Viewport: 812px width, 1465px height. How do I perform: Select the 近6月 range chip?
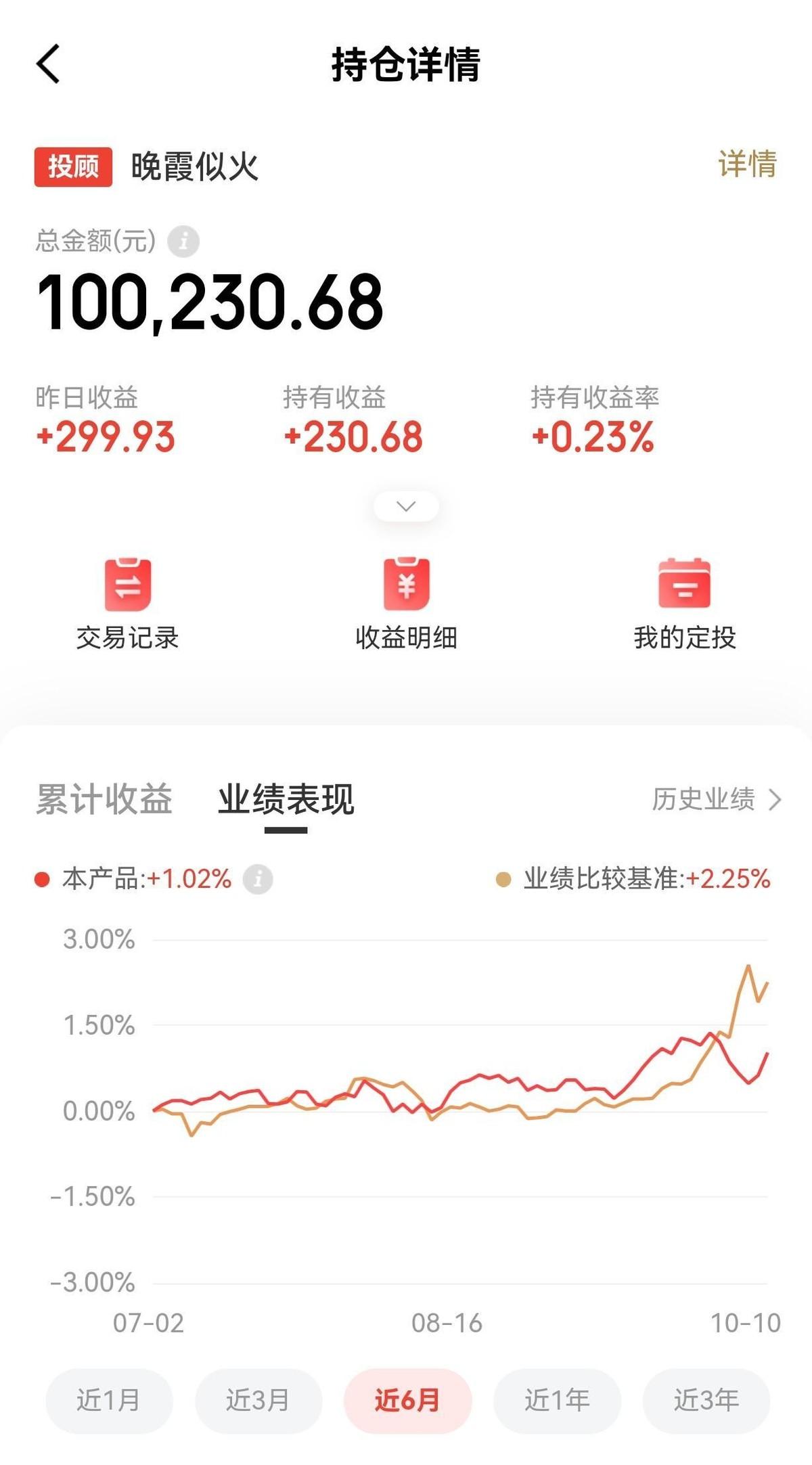(x=407, y=1400)
